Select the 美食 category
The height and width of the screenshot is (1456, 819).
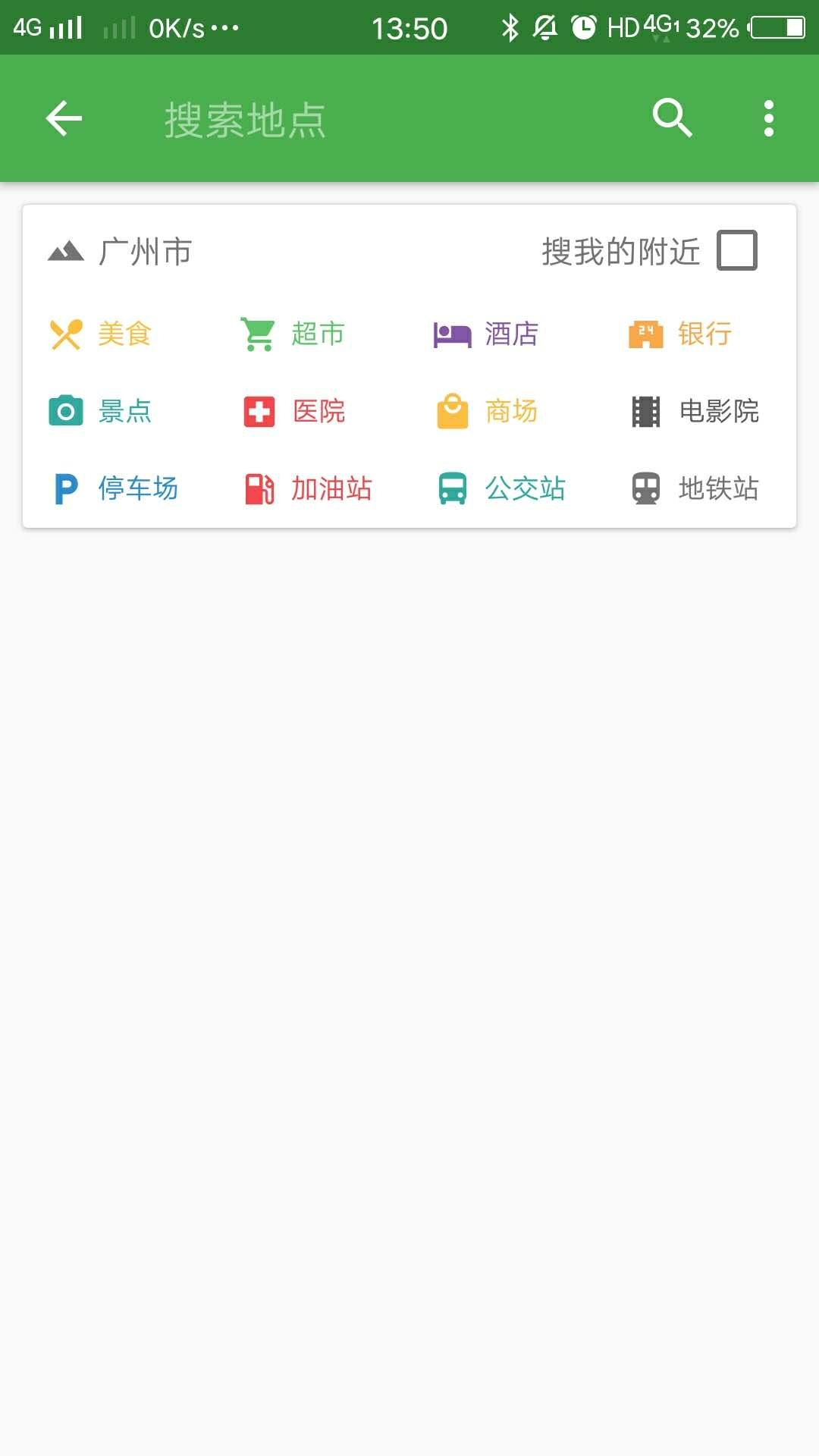101,334
